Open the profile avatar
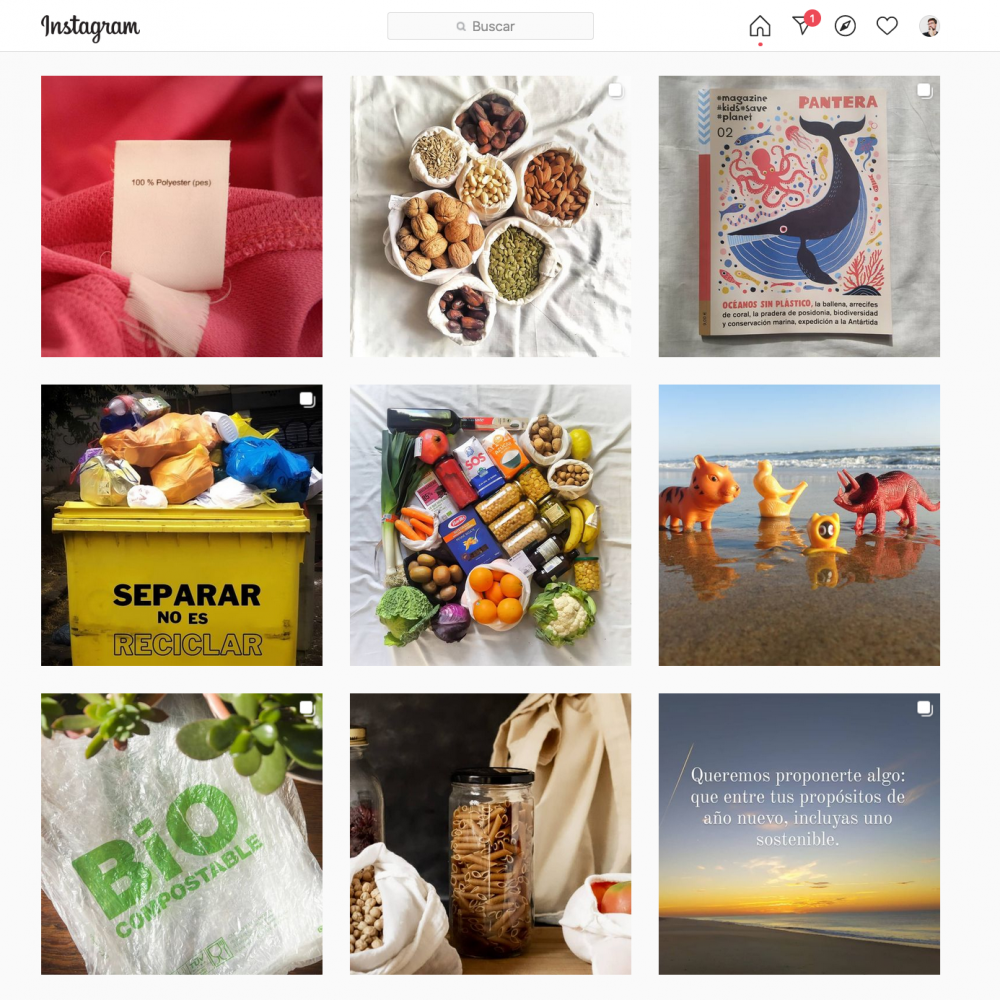This screenshot has width=1000, height=1000. pos(930,26)
